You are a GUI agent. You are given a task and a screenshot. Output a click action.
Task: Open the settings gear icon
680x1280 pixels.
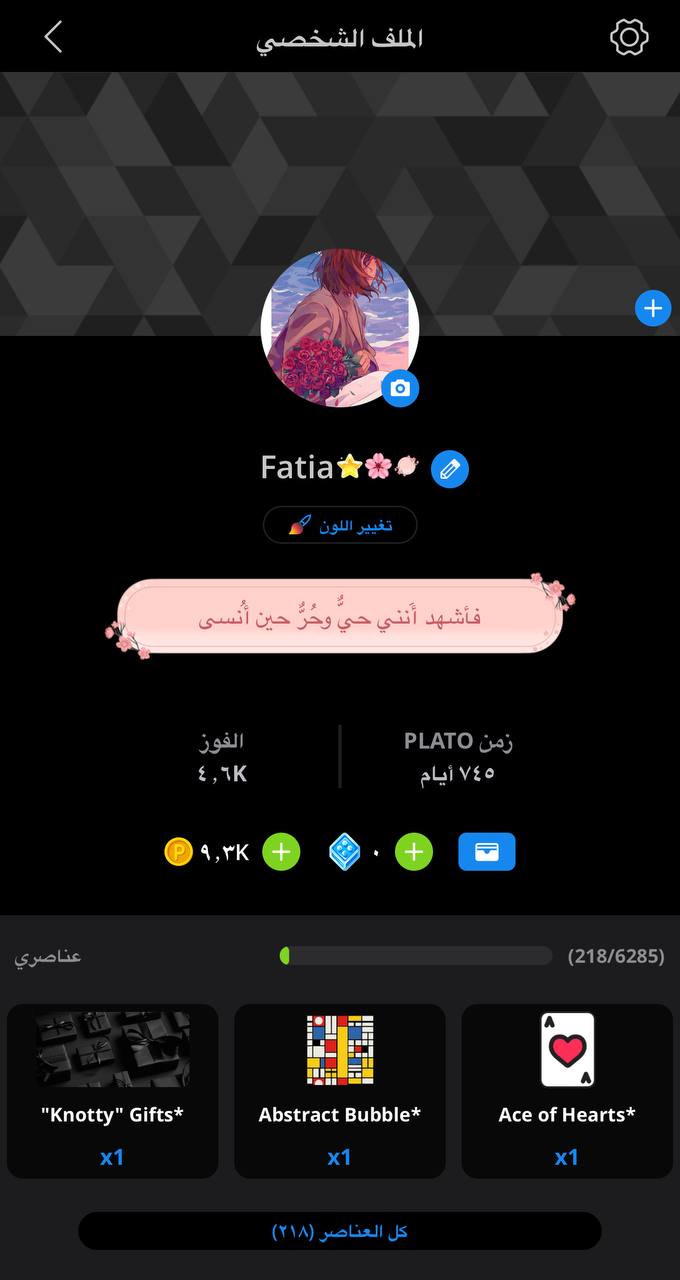point(629,38)
